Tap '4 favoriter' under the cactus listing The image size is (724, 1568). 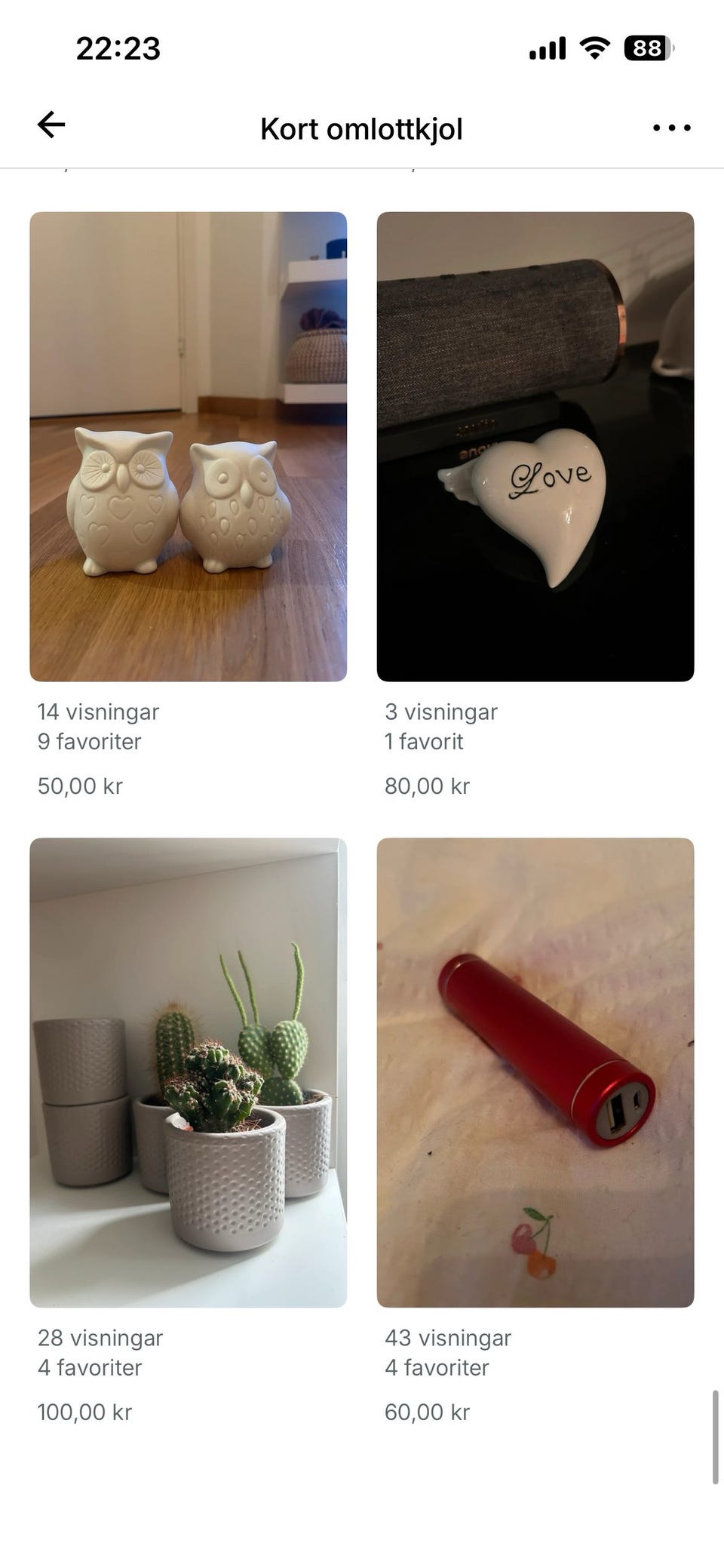click(x=89, y=1367)
